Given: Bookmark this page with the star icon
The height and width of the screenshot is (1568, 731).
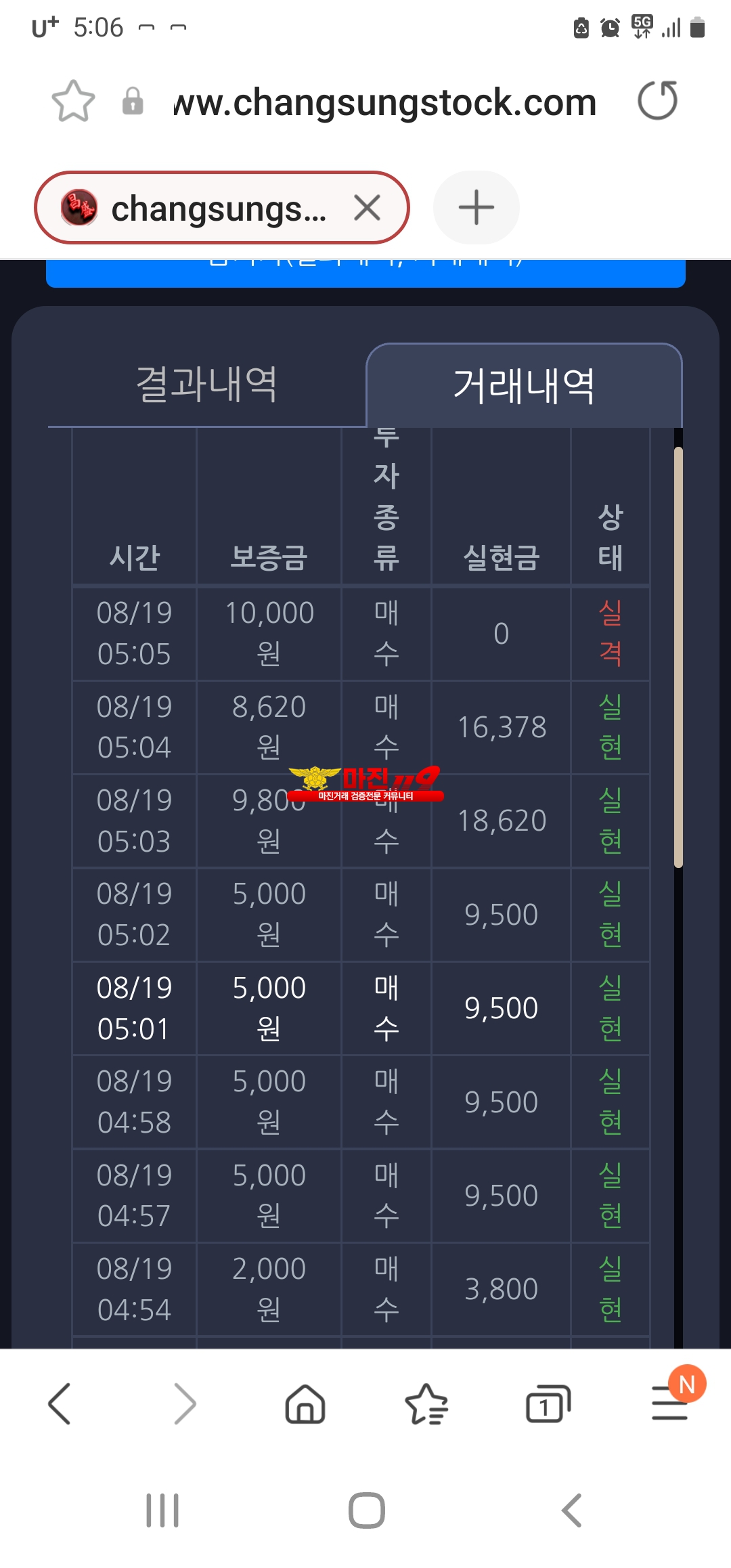Looking at the screenshot, I should [73, 102].
